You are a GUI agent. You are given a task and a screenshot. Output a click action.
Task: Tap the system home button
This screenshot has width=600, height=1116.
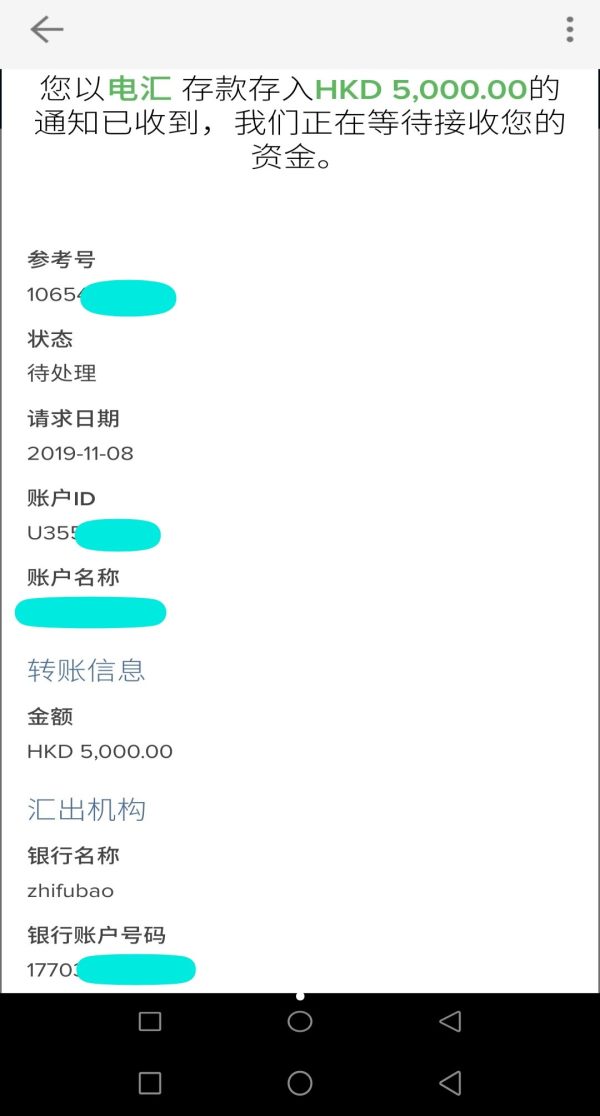(x=300, y=1083)
